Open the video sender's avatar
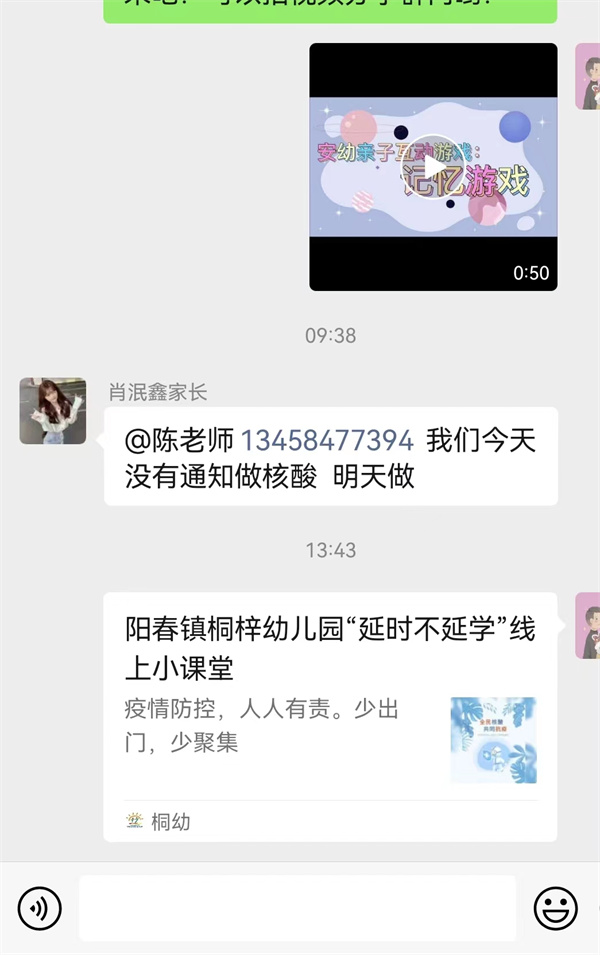 click(588, 77)
